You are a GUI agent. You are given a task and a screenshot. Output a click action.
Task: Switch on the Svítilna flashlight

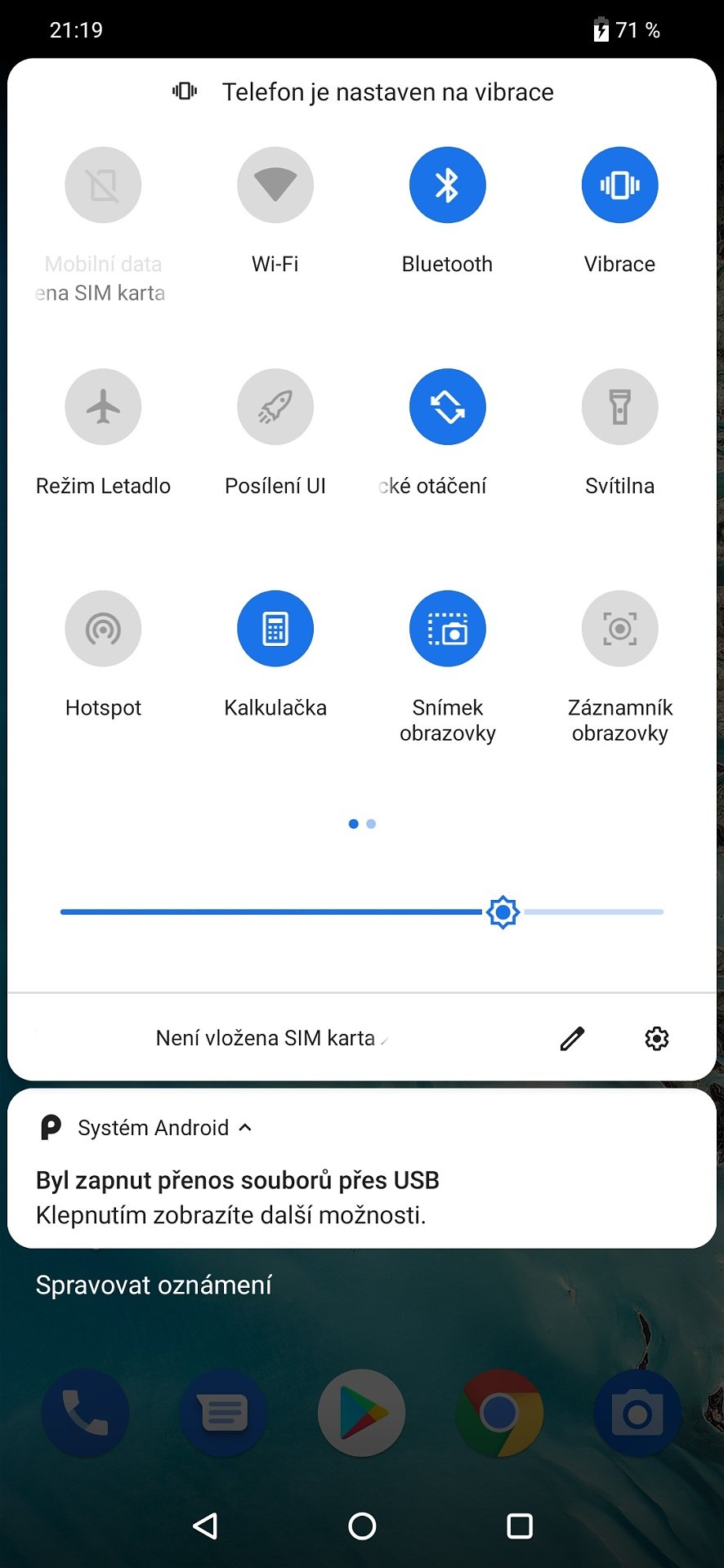pos(620,407)
